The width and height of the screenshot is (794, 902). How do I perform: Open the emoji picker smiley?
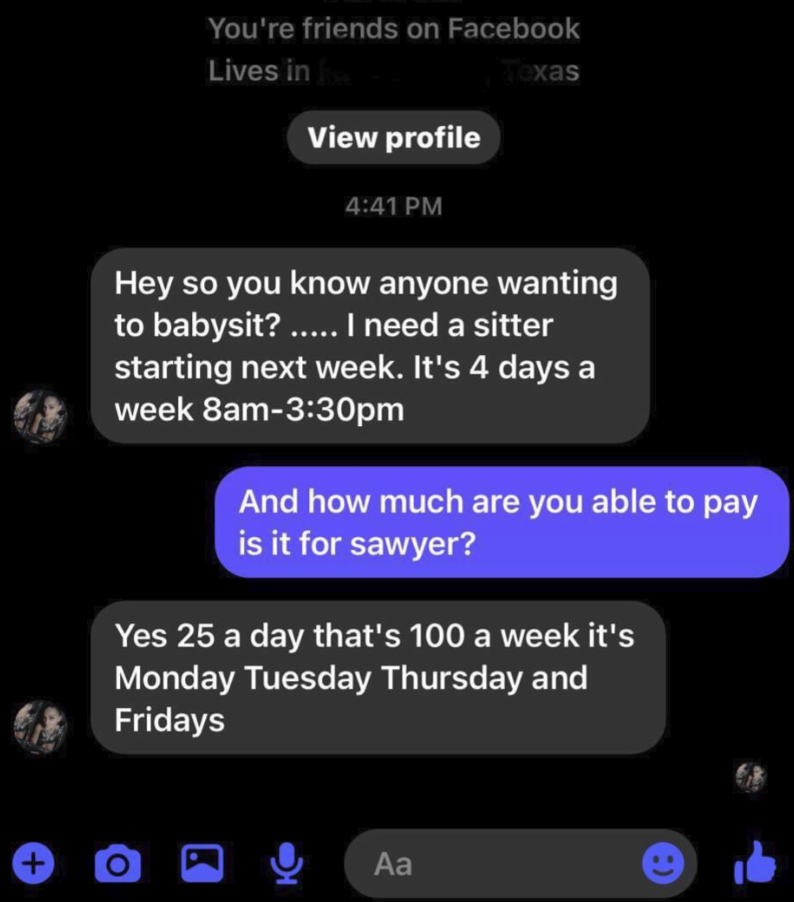click(x=663, y=863)
